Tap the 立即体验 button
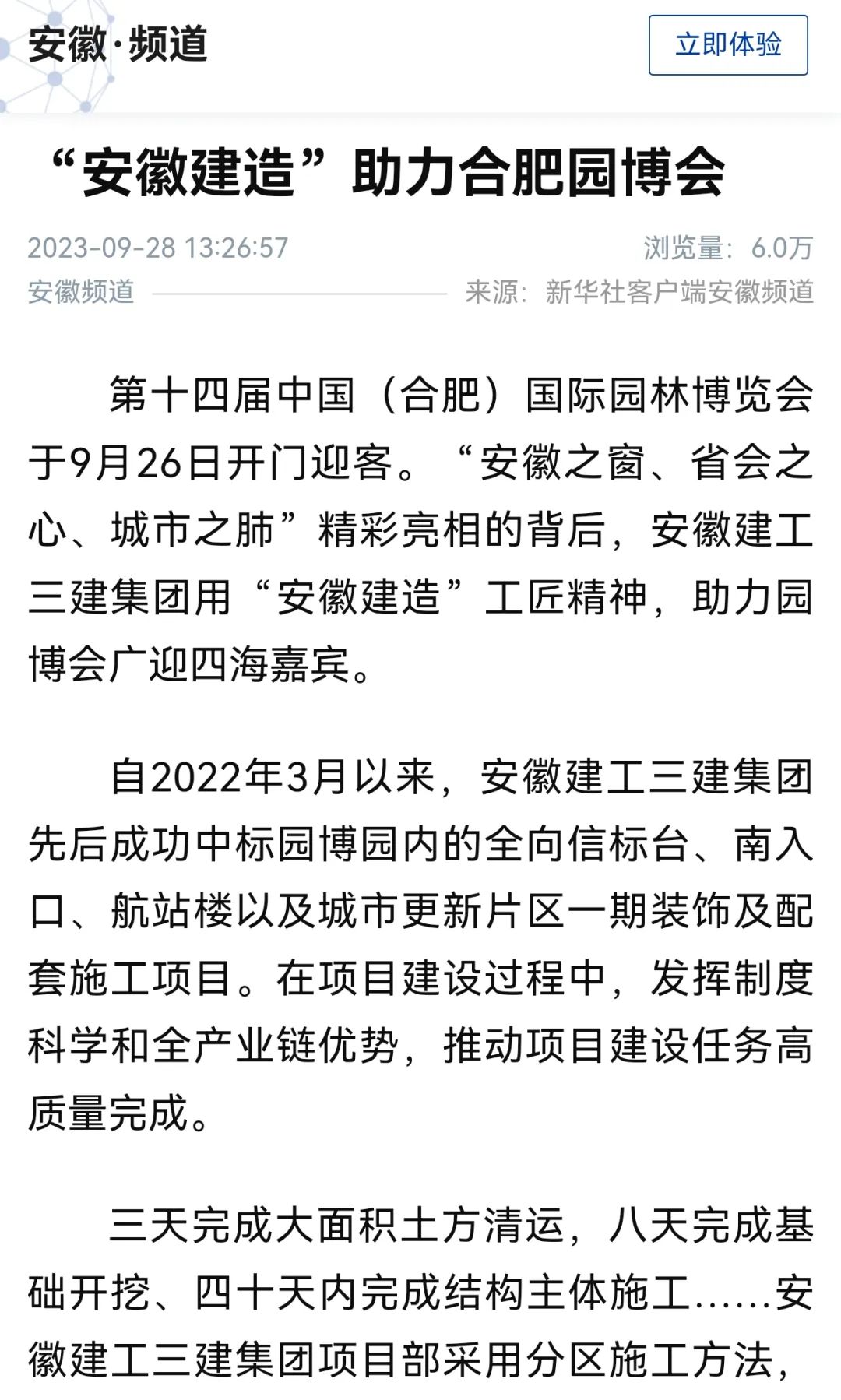Screen dimensions: 841x1400 click(727, 45)
